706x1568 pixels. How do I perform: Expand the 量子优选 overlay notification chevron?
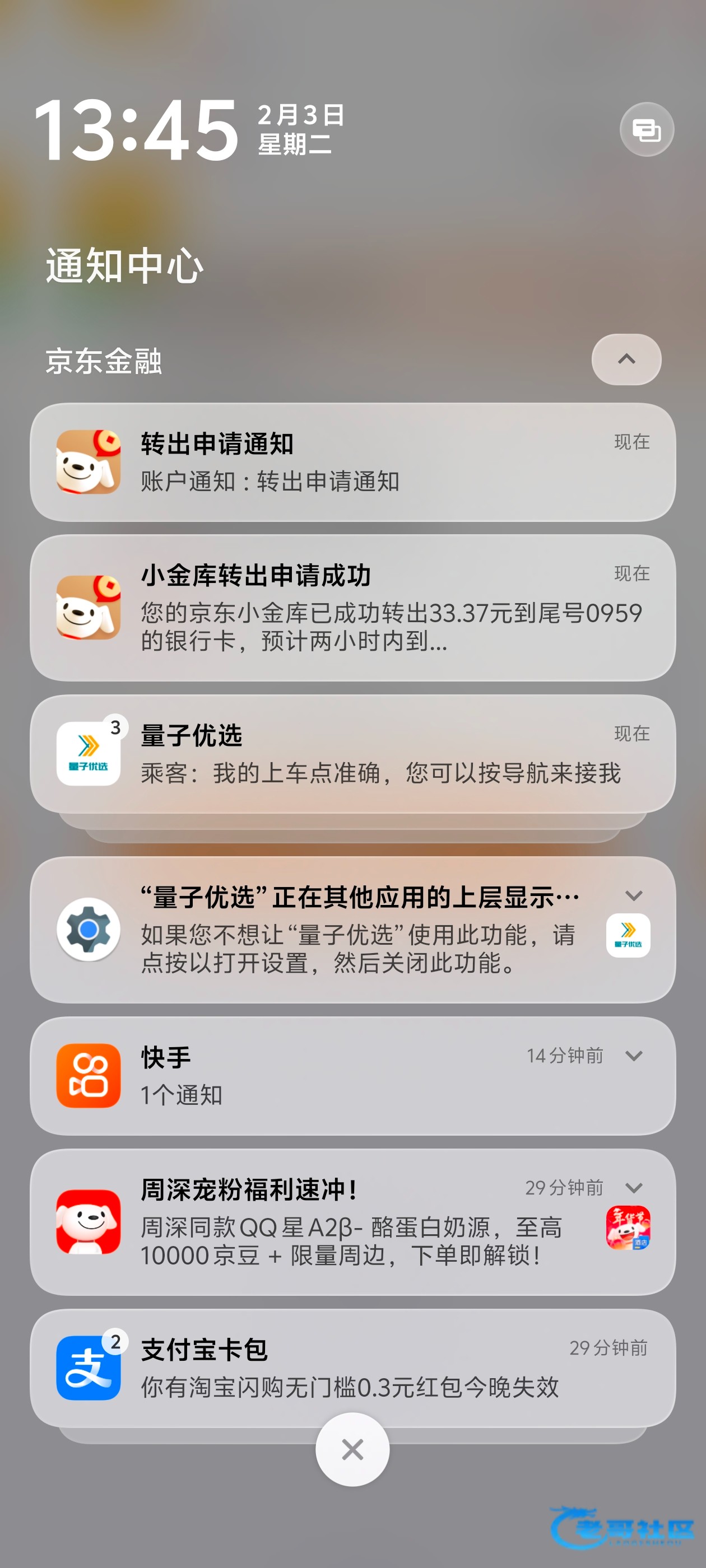634,895
